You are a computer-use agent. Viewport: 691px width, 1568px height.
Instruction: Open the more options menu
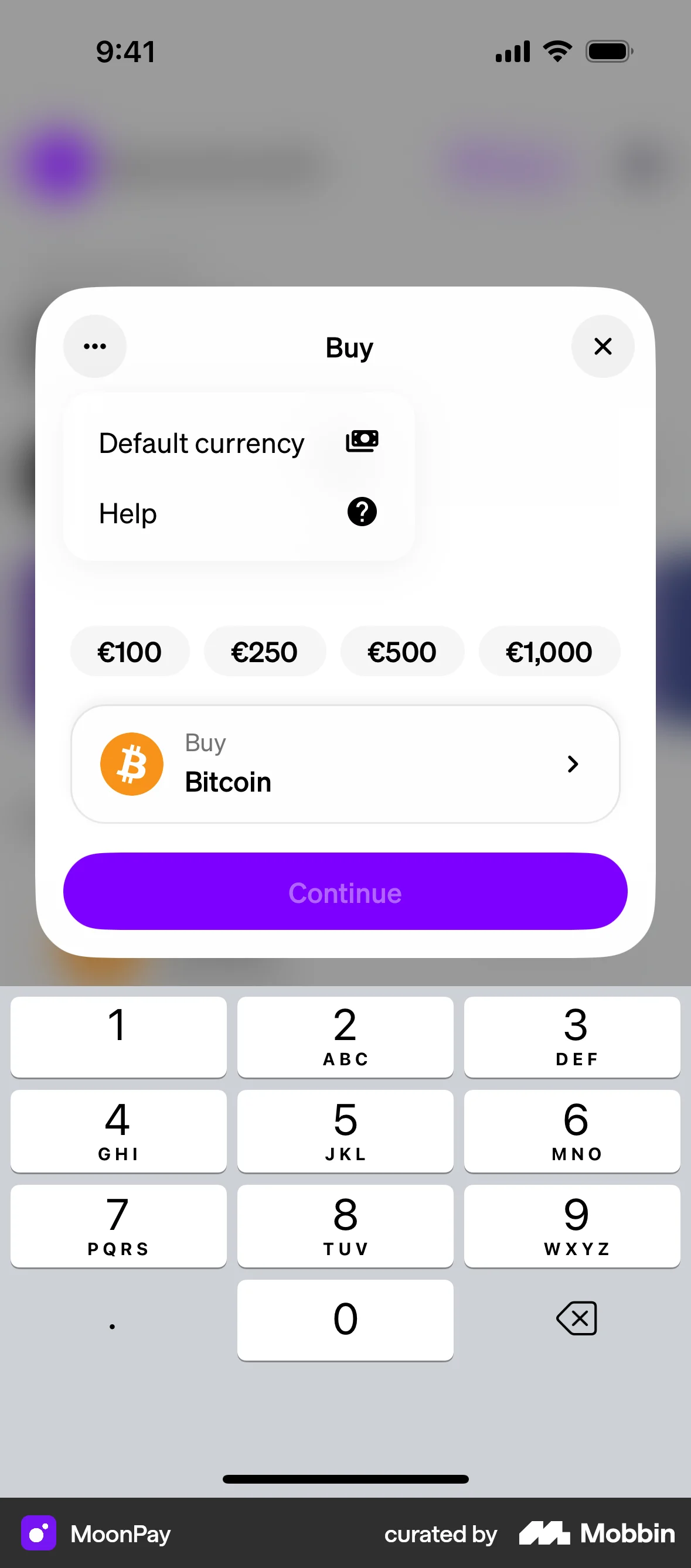click(94, 346)
